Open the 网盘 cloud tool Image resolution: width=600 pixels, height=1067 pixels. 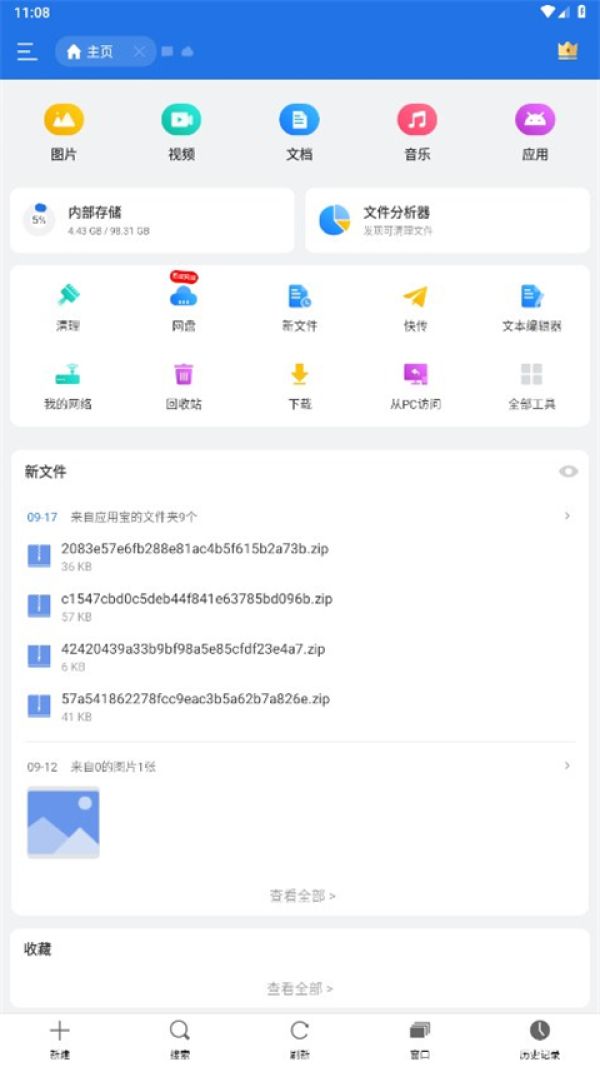click(x=183, y=305)
